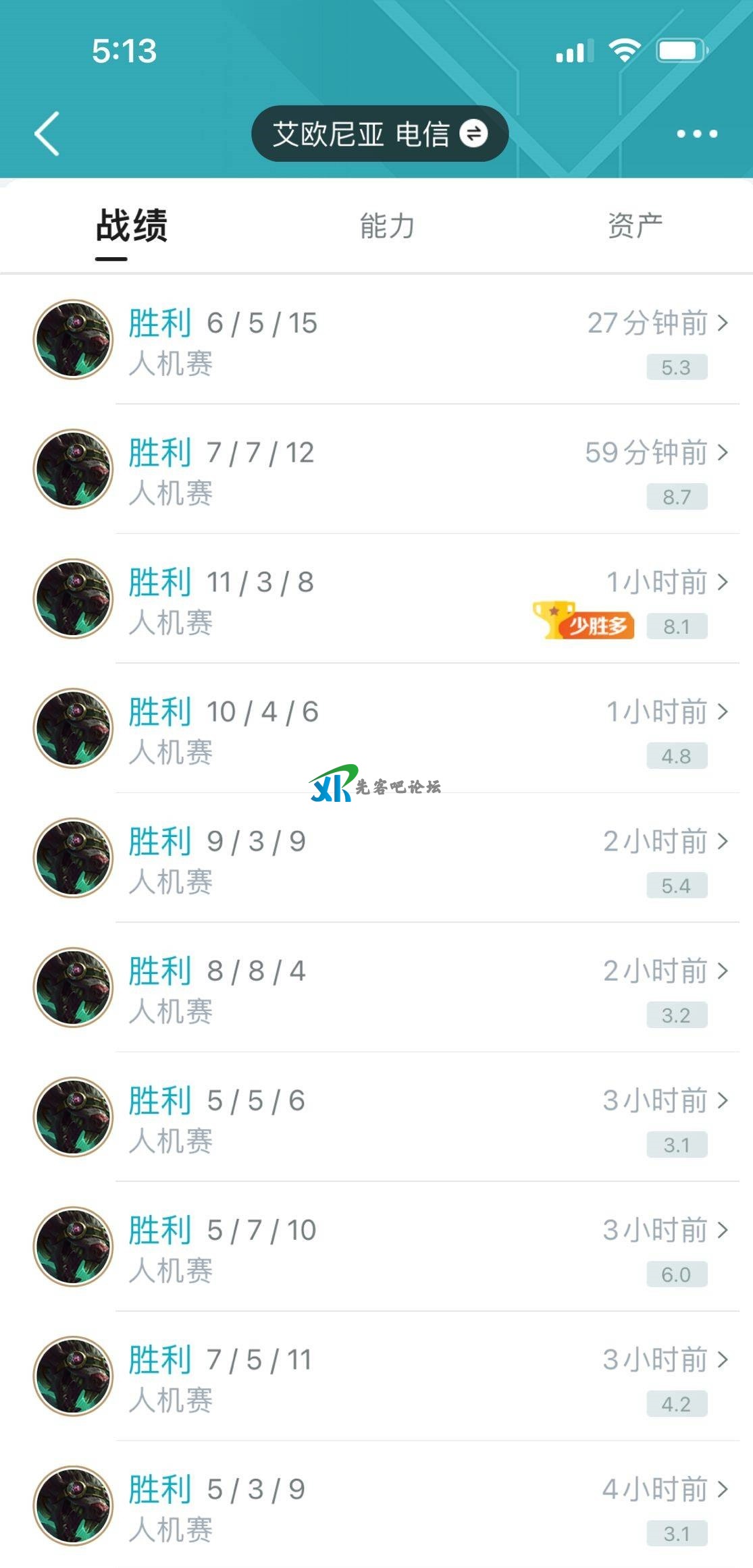Click the back arrow navigation icon
753x1568 pixels.
click(45, 134)
